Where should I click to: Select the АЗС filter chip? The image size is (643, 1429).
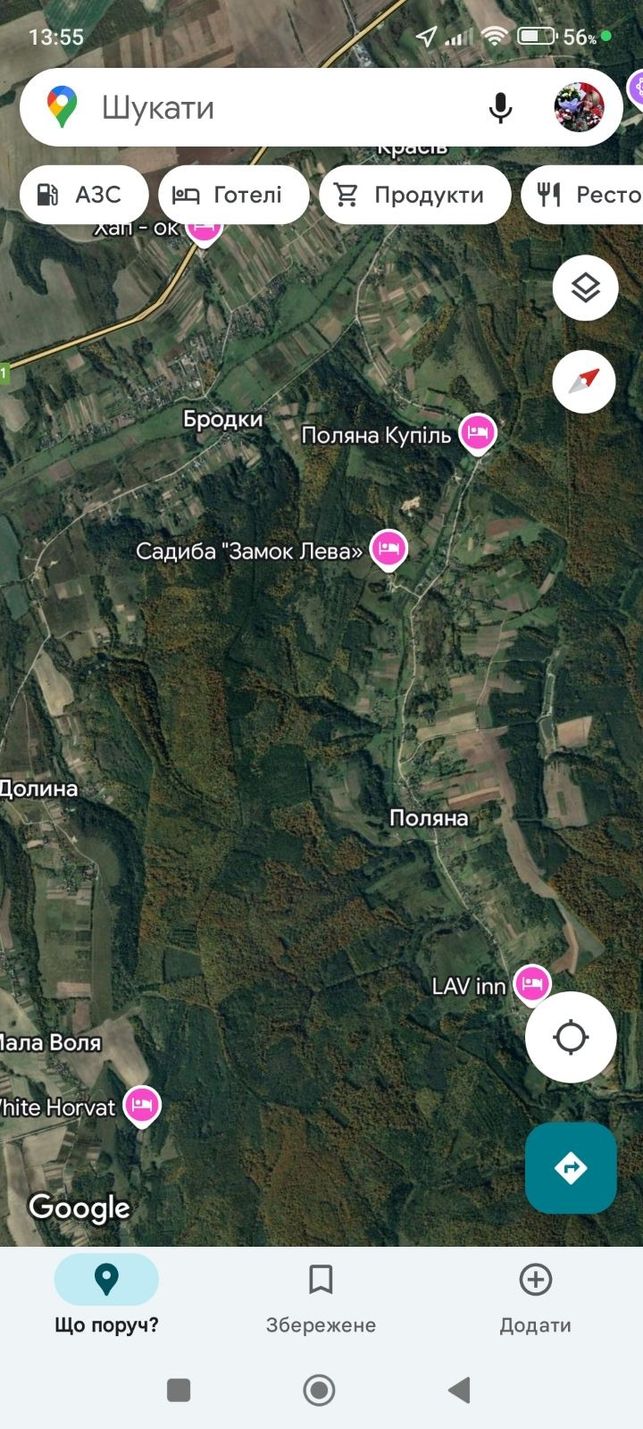(x=84, y=194)
